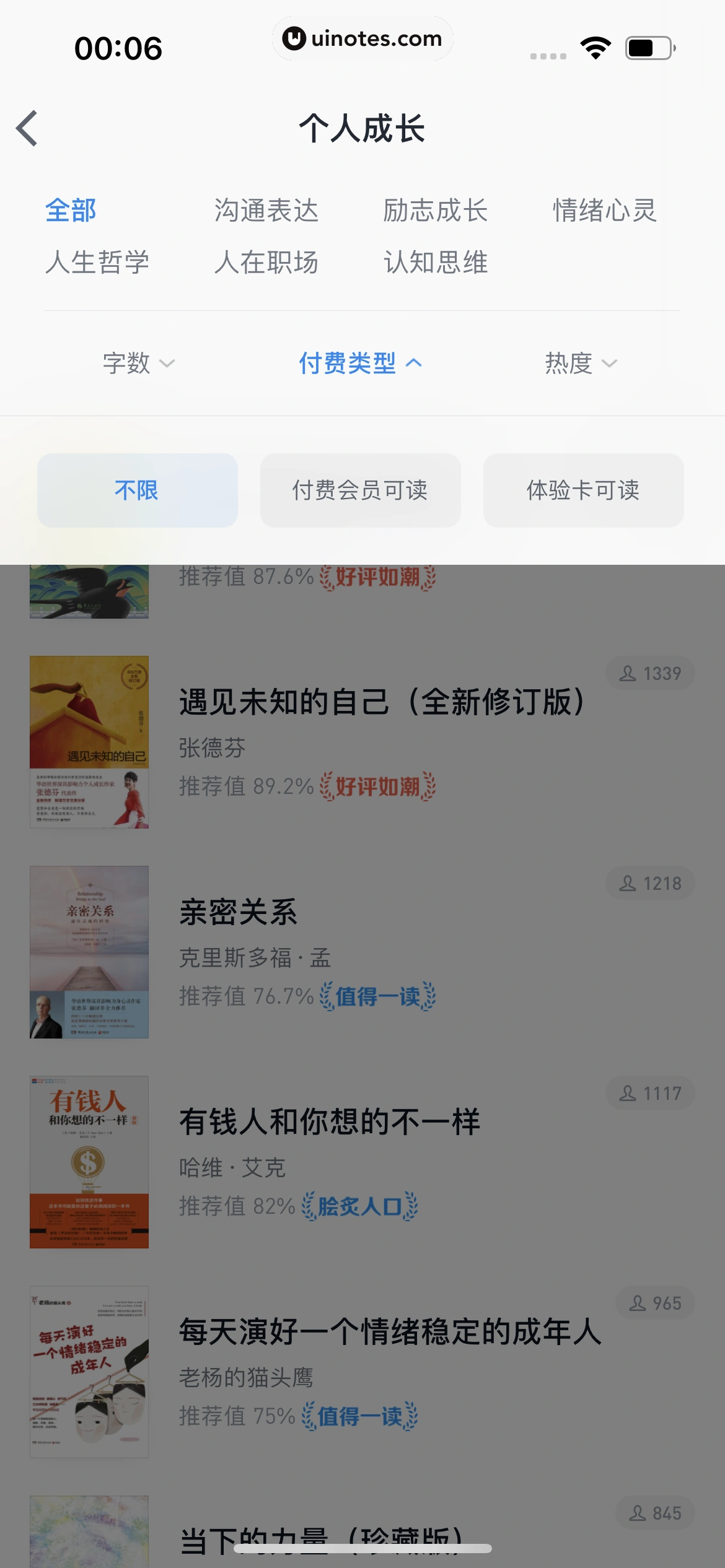Expand the 字数 filter dropdown
This screenshot has width=725, height=1568.
(x=138, y=364)
